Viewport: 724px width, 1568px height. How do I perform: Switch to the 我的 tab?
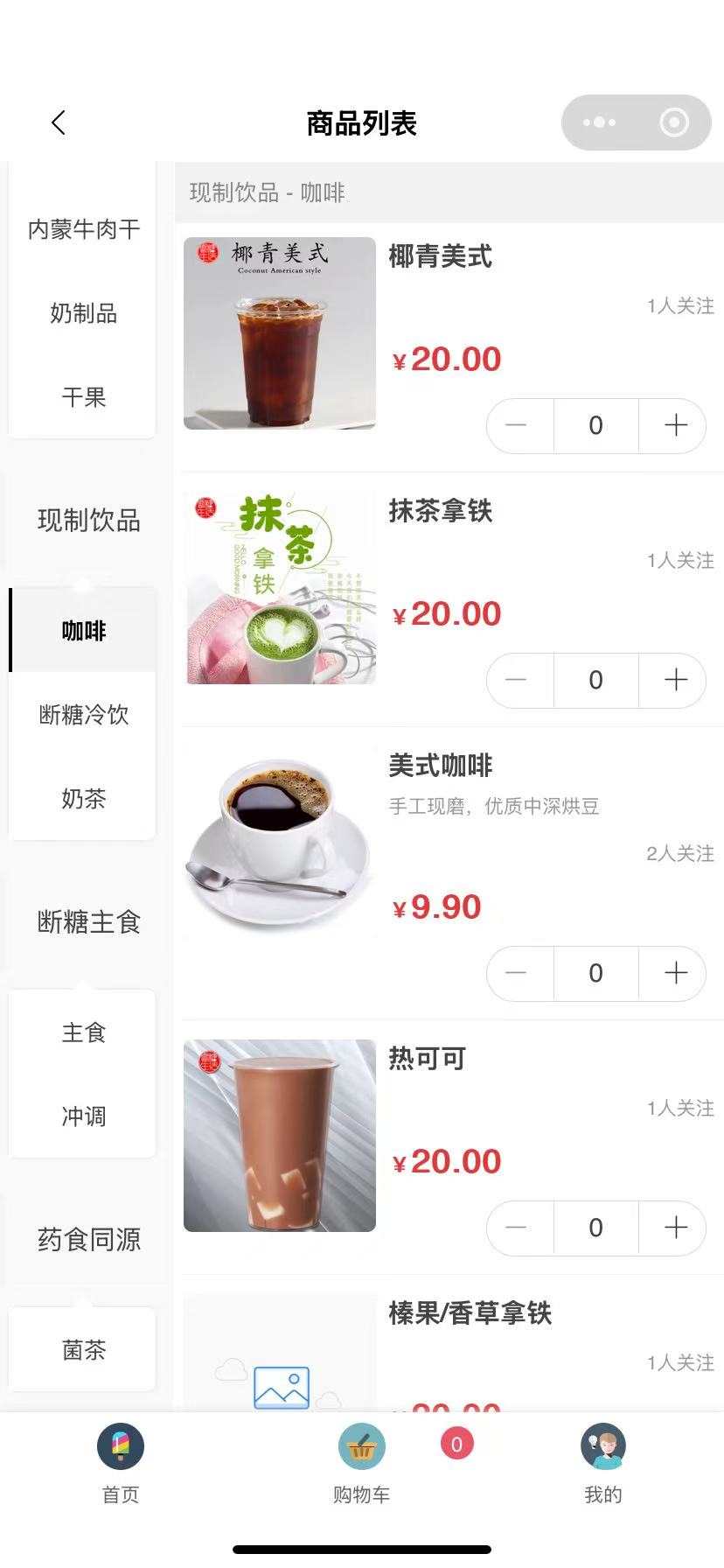click(x=603, y=1463)
